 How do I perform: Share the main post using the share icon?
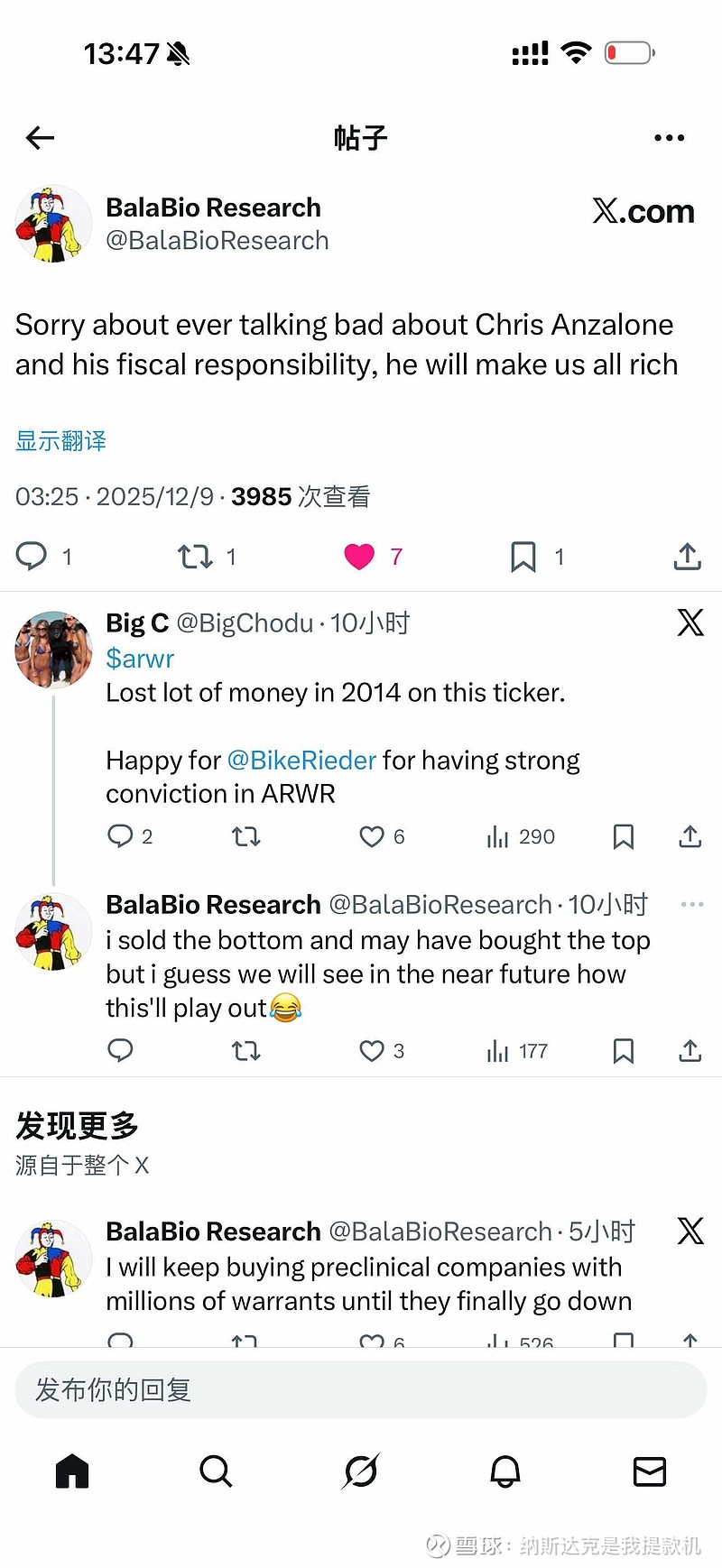[688, 557]
